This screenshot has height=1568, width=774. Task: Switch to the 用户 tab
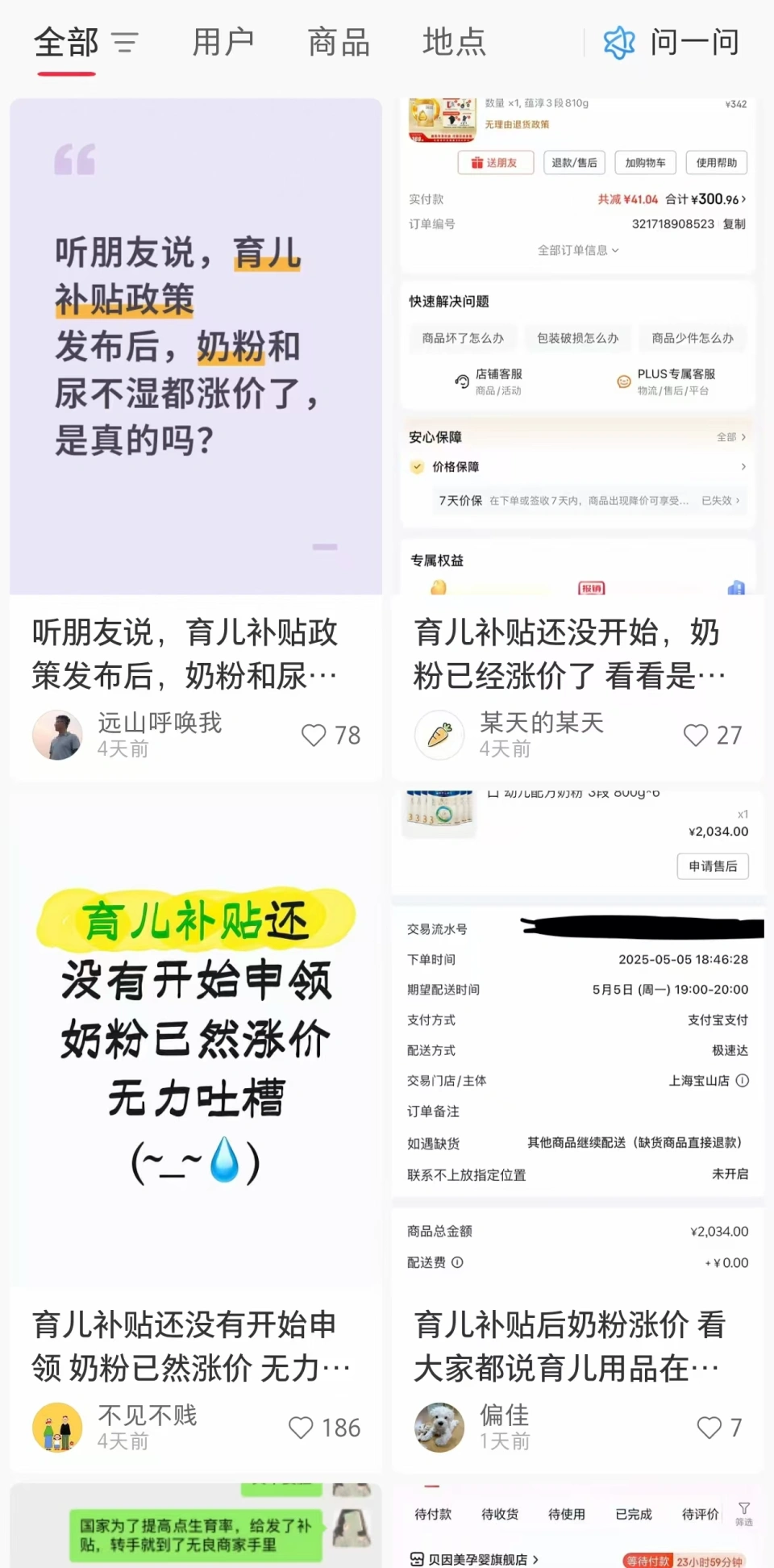tap(223, 42)
